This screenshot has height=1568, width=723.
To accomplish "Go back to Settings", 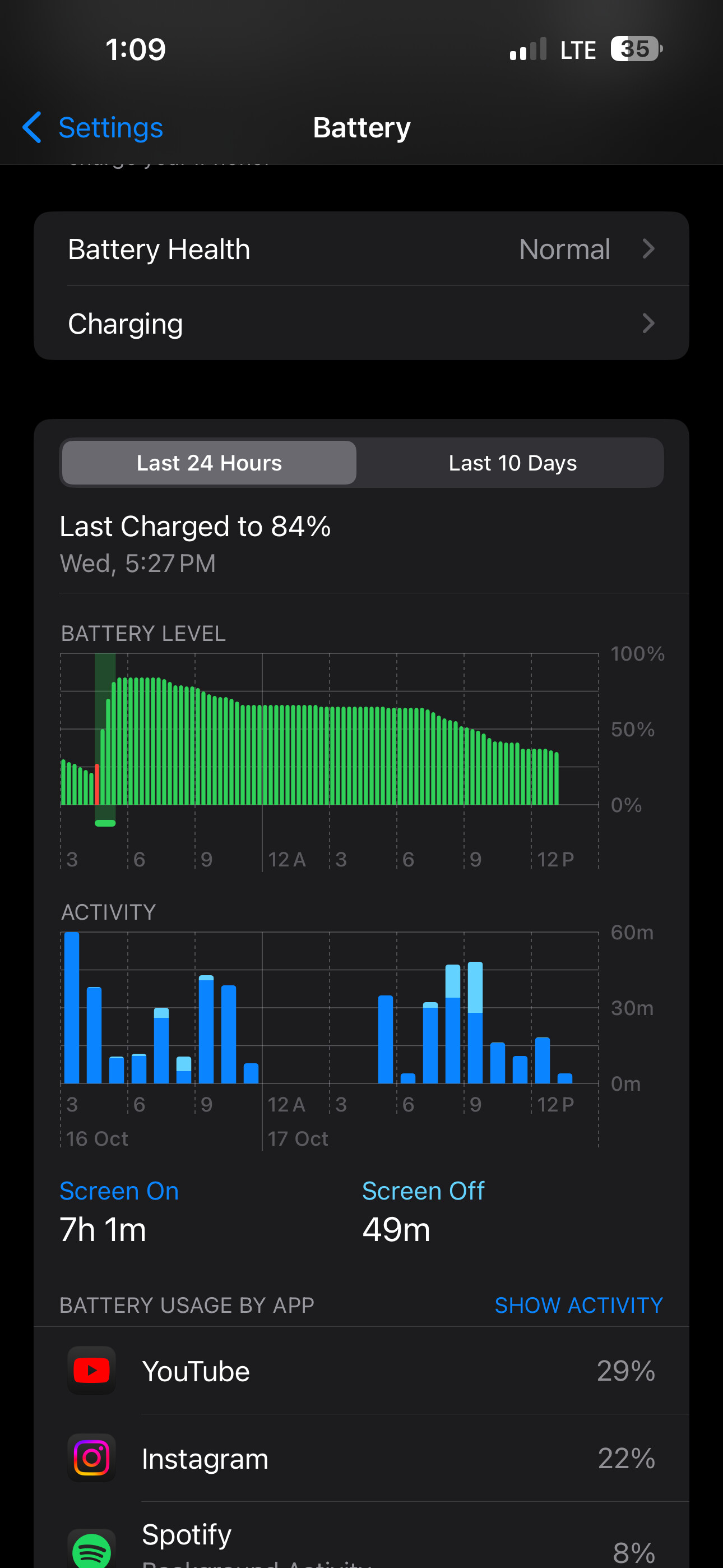I will tap(92, 128).
